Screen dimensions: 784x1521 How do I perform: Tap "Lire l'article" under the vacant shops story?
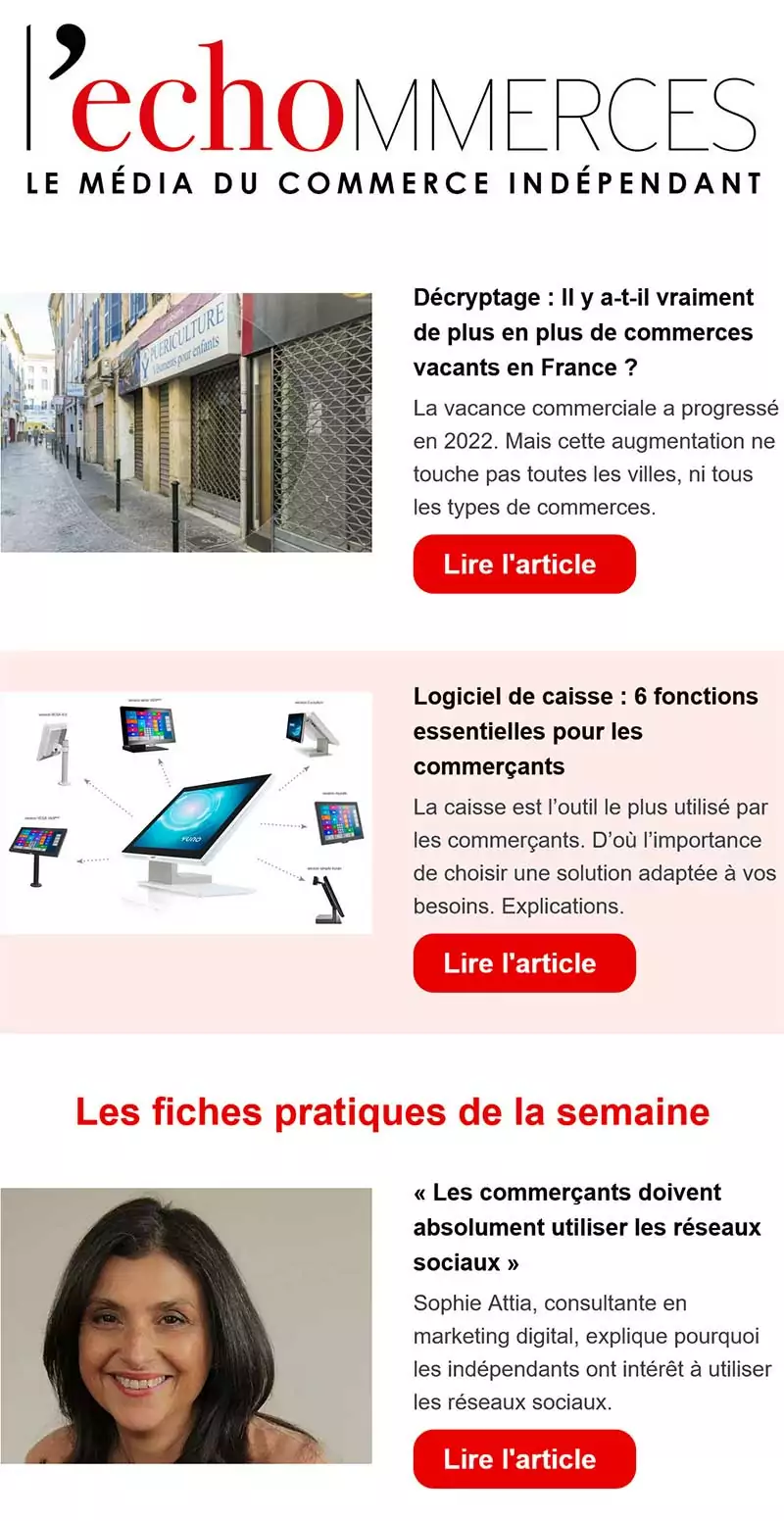(x=524, y=564)
